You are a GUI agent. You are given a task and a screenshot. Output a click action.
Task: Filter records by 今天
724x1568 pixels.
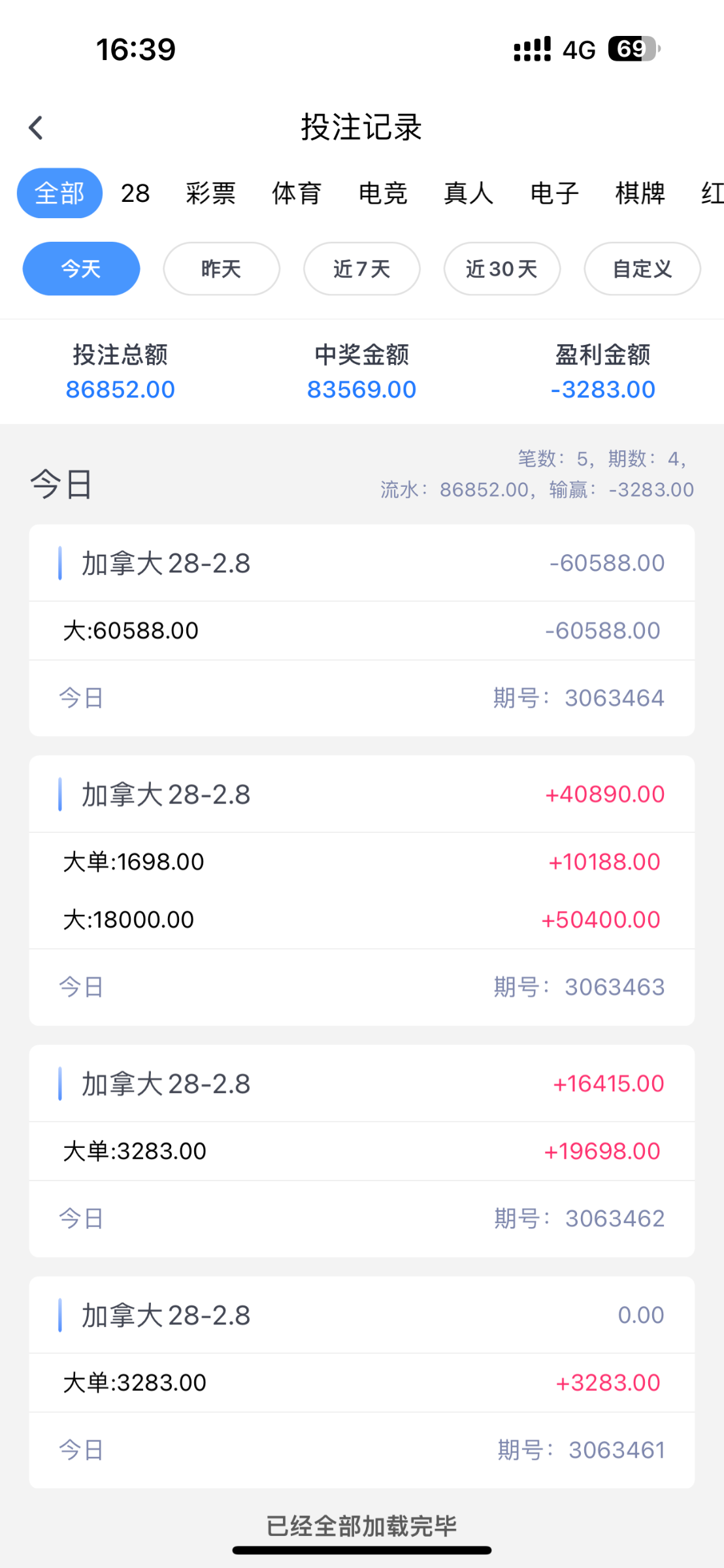pyautogui.click(x=81, y=269)
